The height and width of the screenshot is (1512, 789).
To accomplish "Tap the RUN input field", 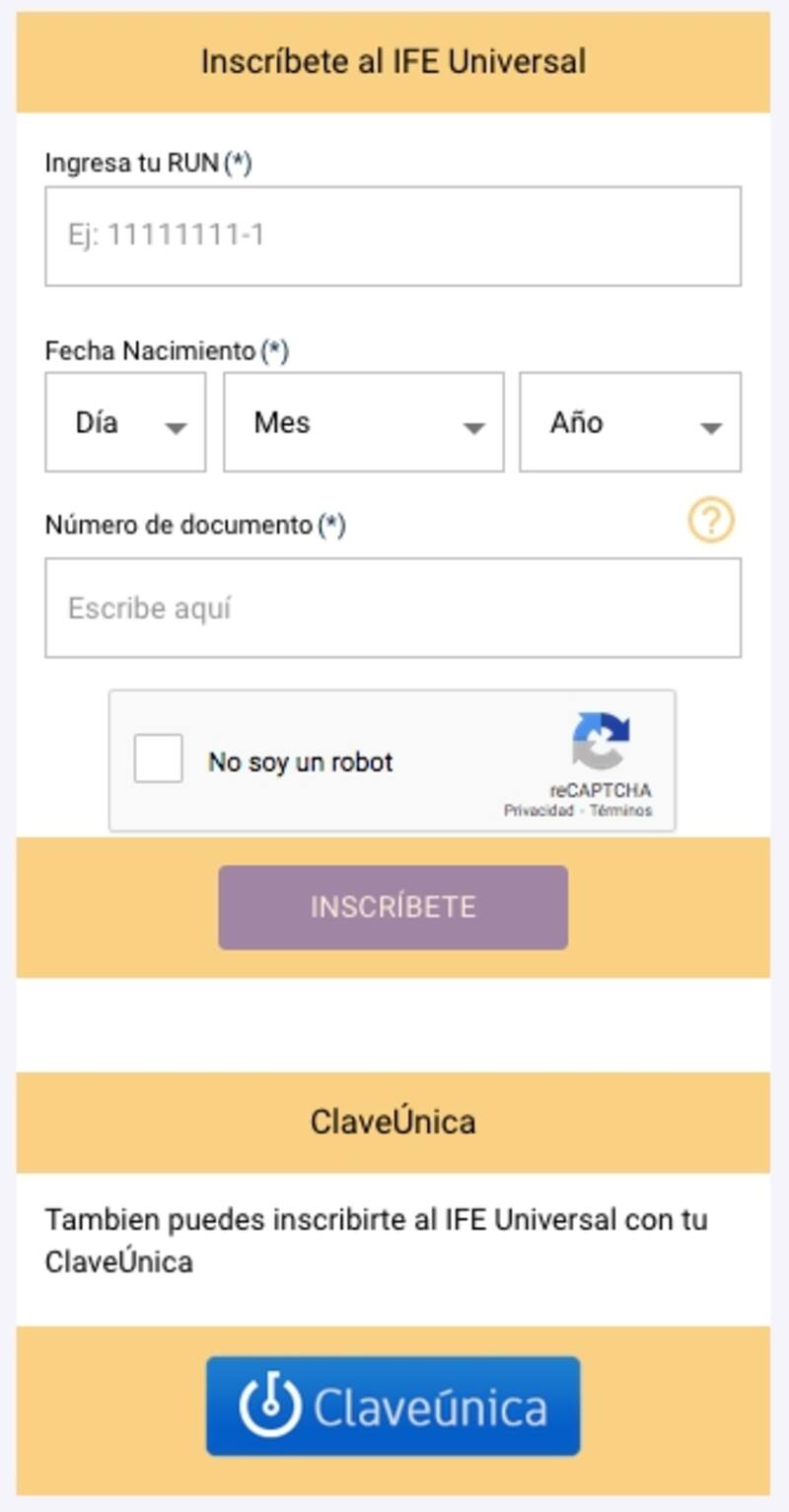I will 393,237.
